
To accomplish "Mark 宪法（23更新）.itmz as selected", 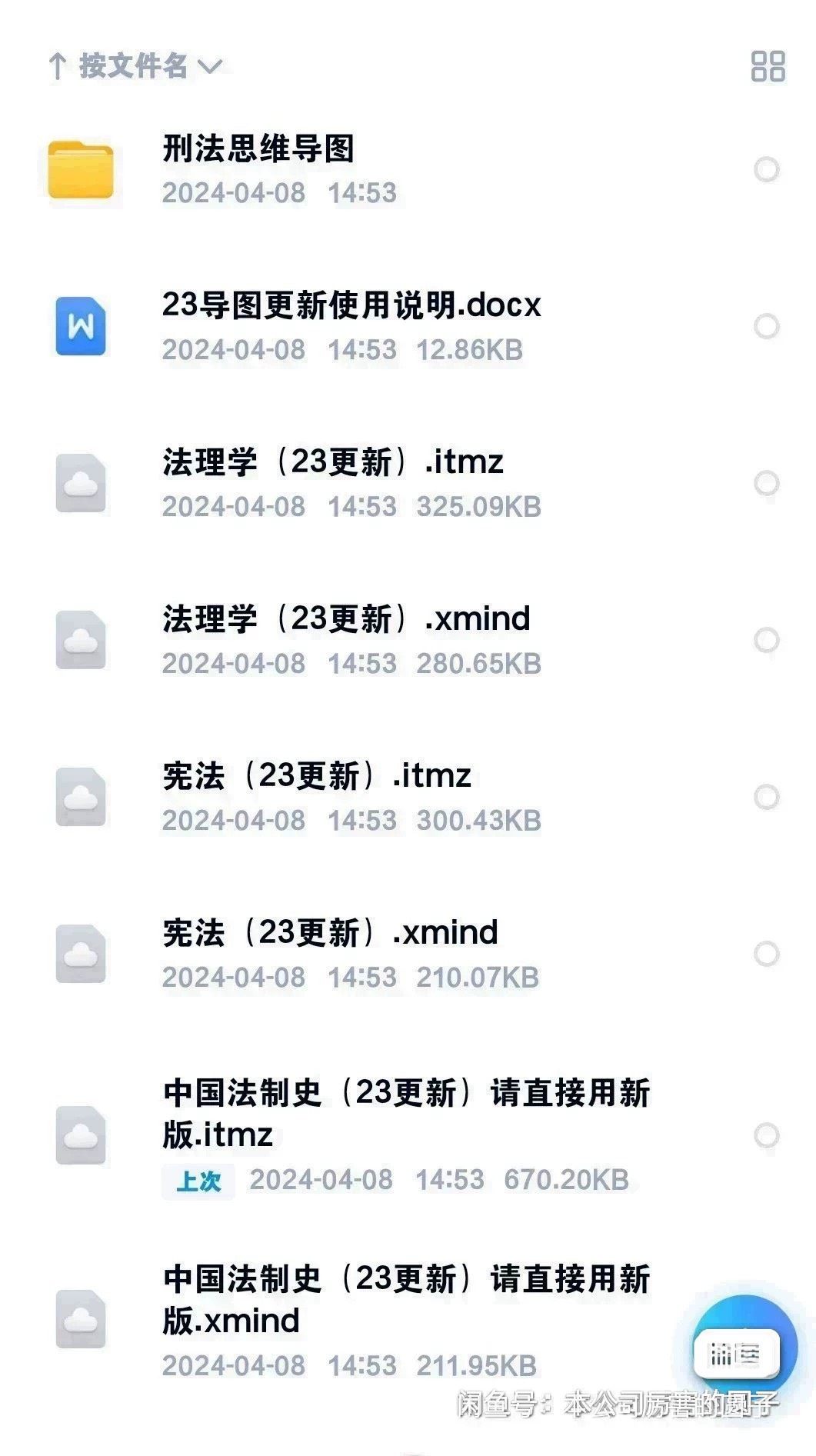I will click(766, 797).
